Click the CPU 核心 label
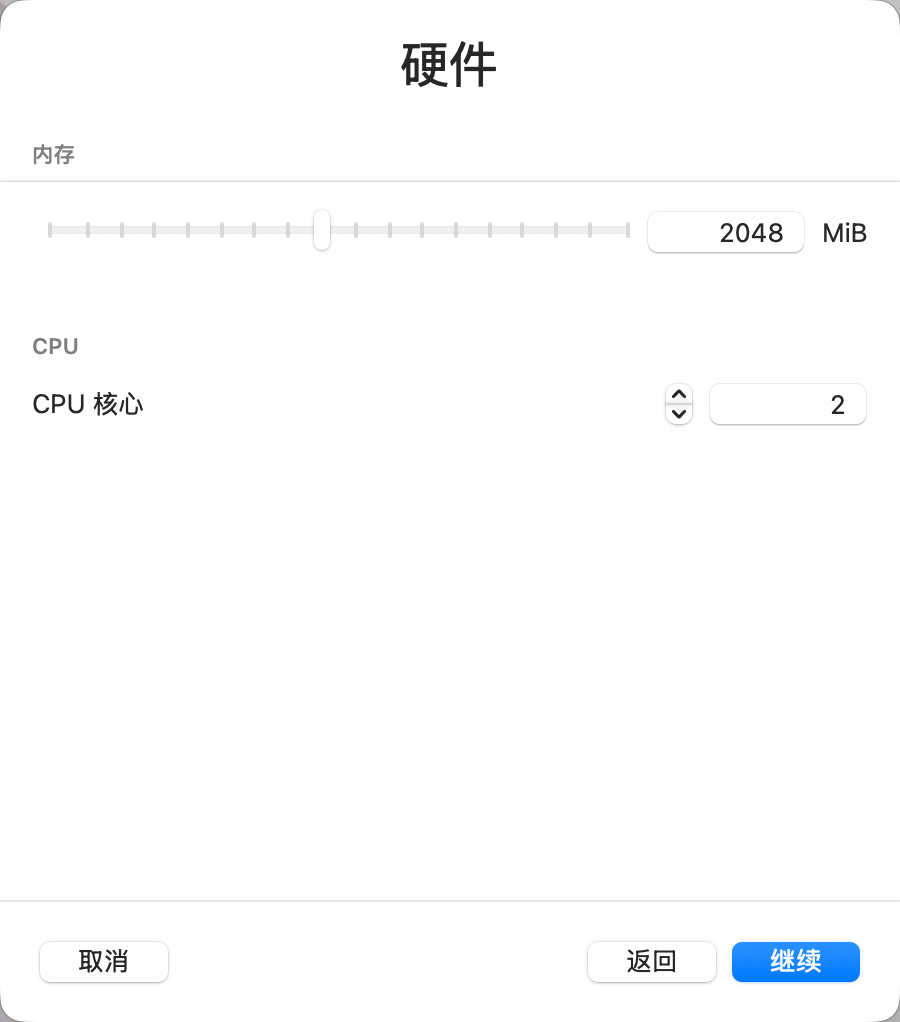This screenshot has height=1022, width=900. pos(88,404)
